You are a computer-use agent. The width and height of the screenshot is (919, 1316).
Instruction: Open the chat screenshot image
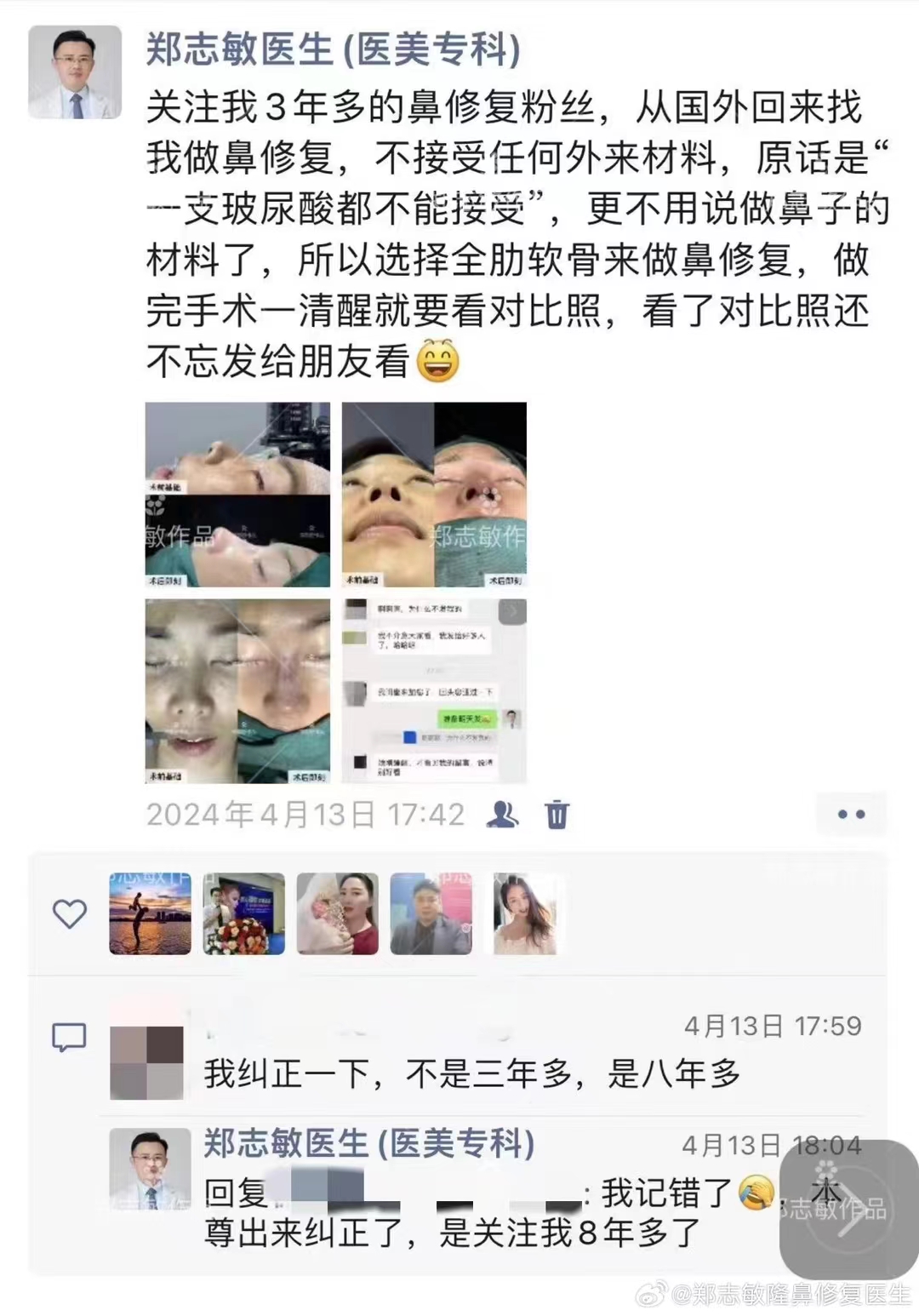click(x=434, y=690)
